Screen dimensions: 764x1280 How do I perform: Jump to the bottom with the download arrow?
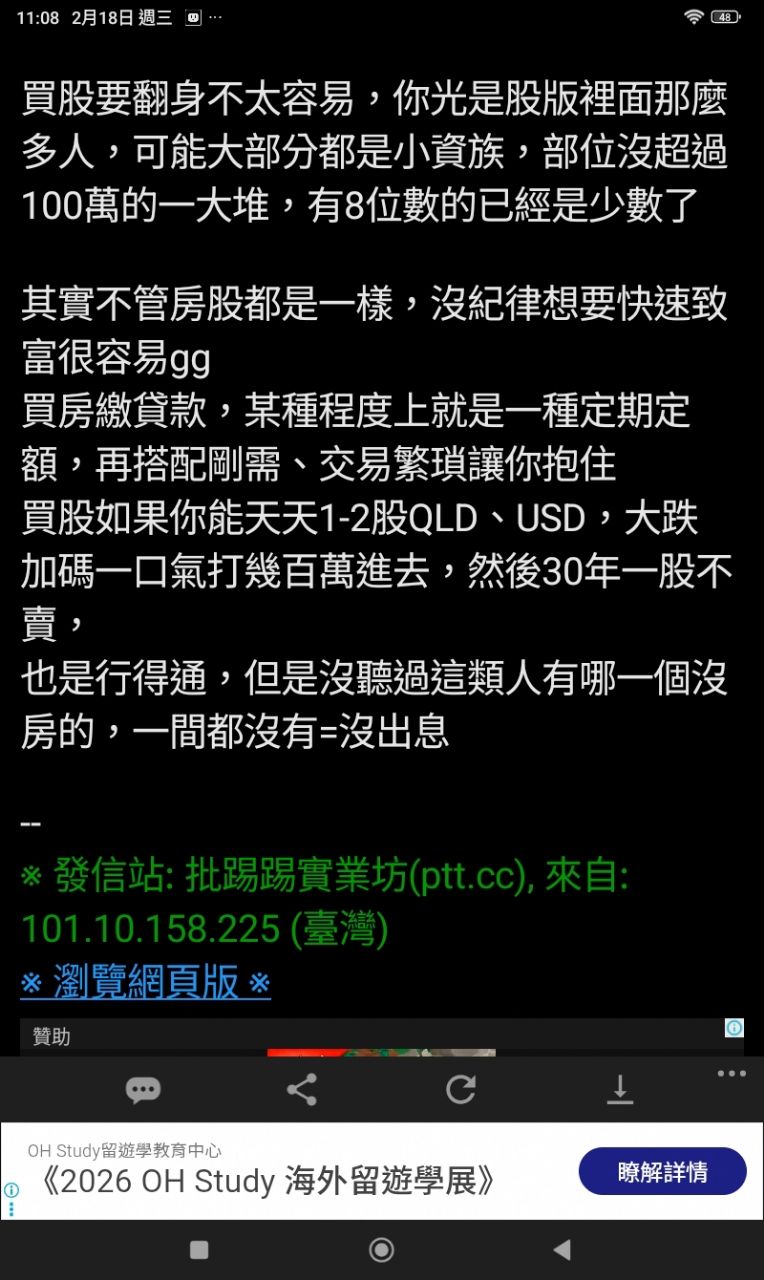pyautogui.click(x=619, y=1090)
